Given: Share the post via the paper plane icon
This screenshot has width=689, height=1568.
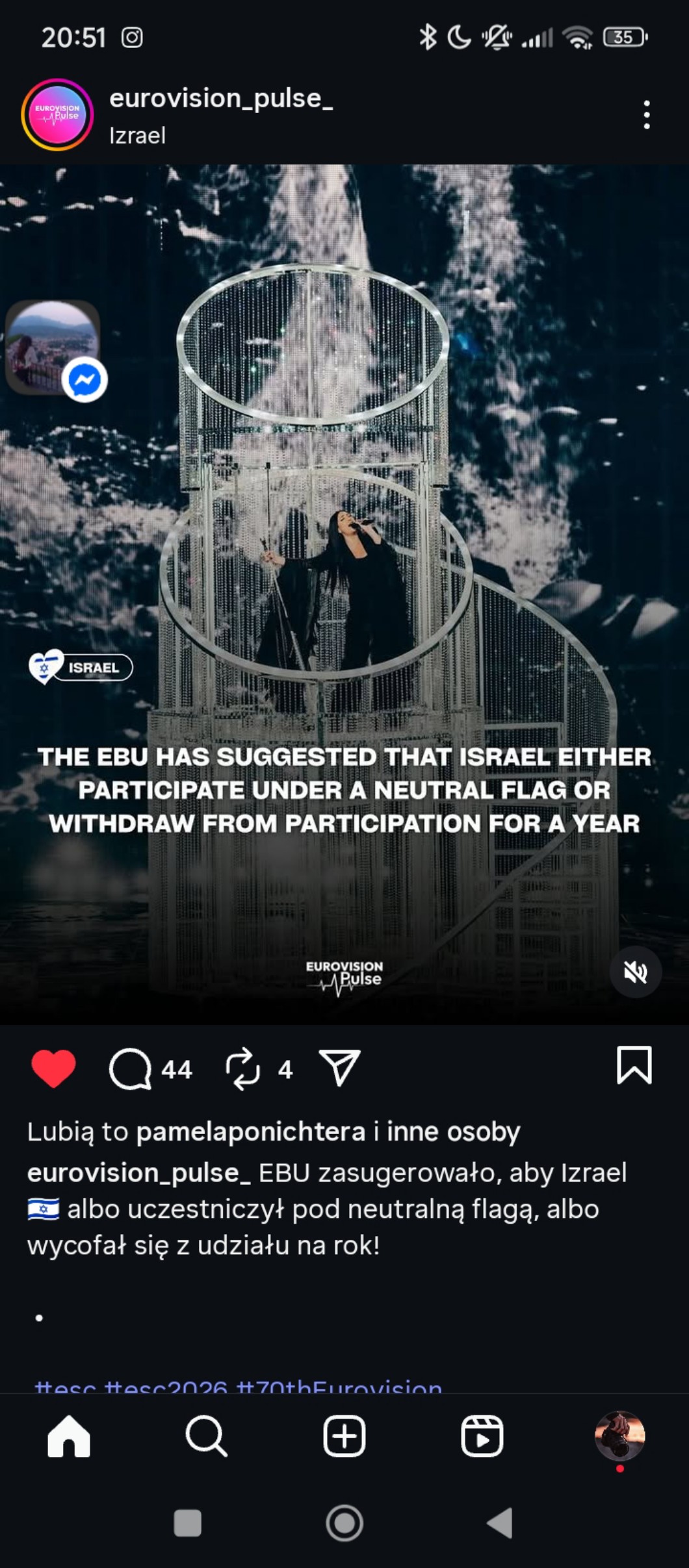Looking at the screenshot, I should coord(339,1067).
